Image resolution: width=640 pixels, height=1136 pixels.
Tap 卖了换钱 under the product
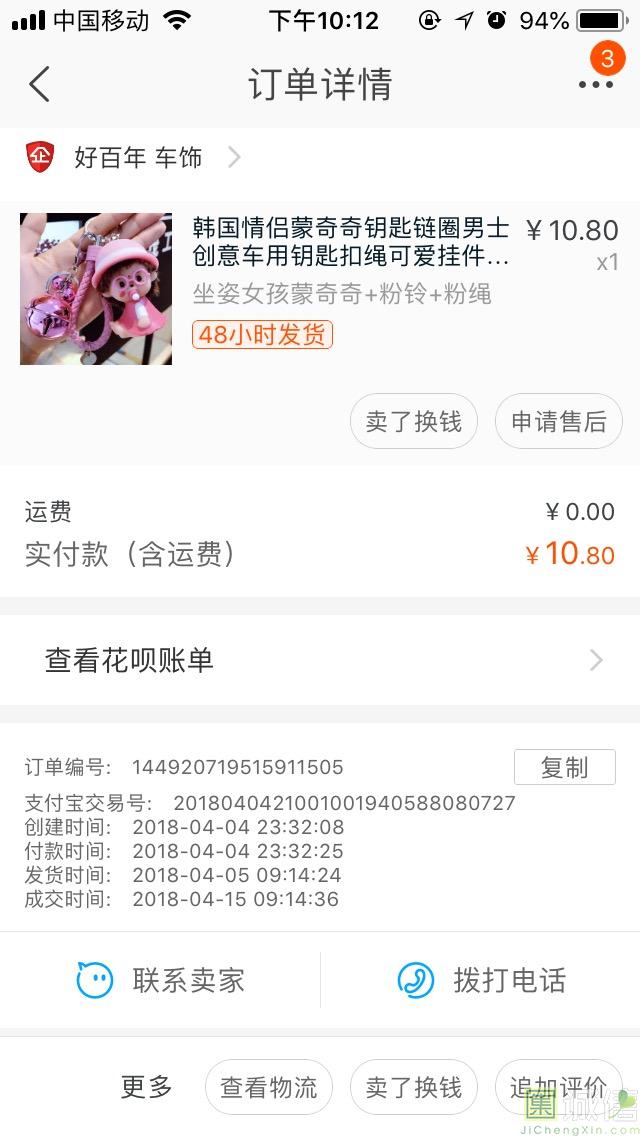414,422
